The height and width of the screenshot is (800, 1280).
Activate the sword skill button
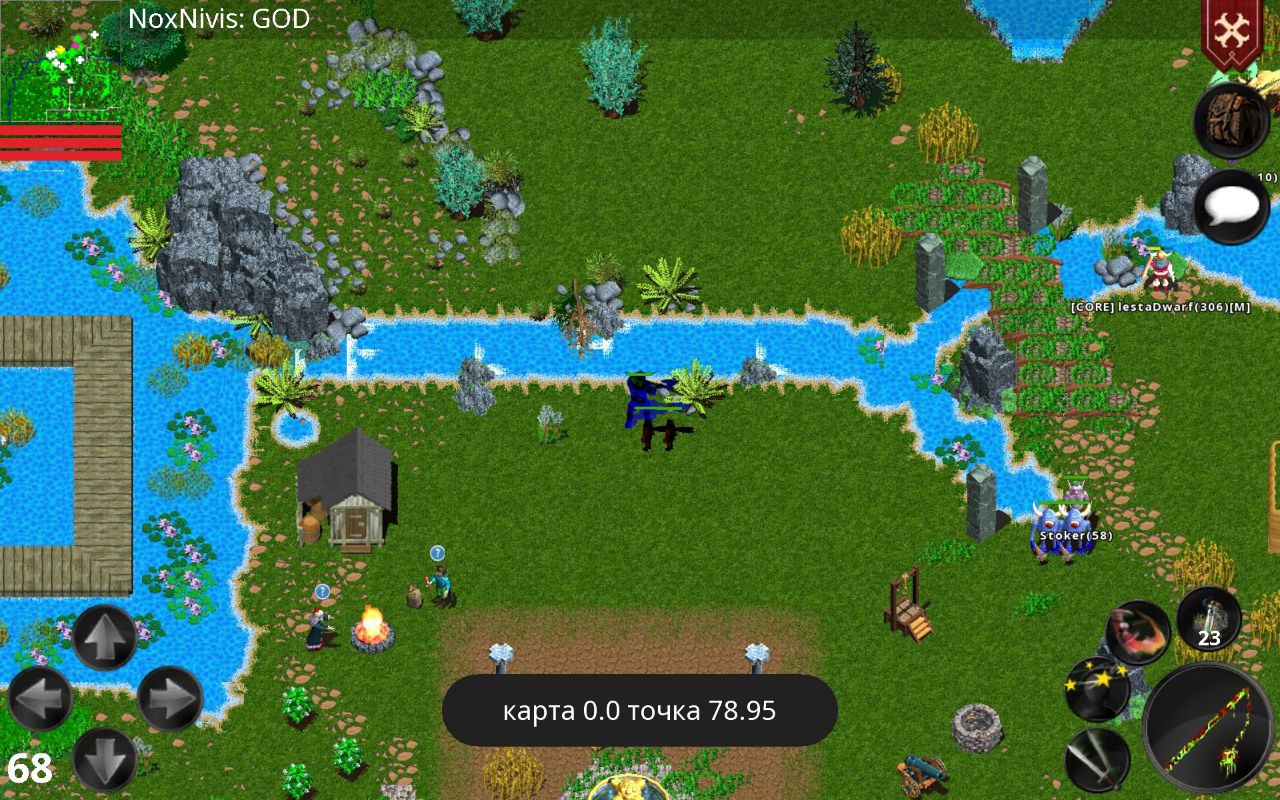[x=1097, y=759]
